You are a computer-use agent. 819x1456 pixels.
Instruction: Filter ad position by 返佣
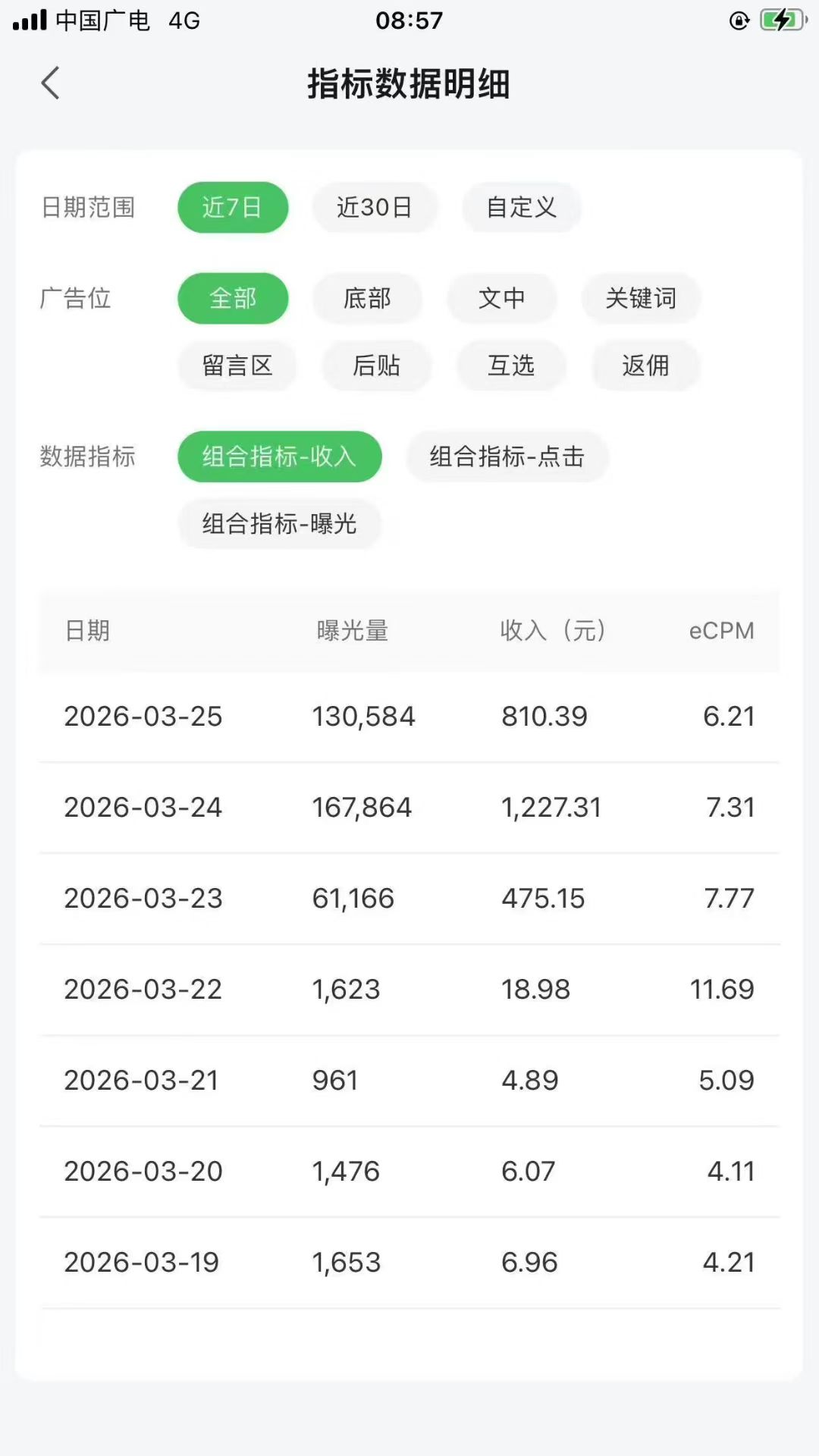point(645,366)
